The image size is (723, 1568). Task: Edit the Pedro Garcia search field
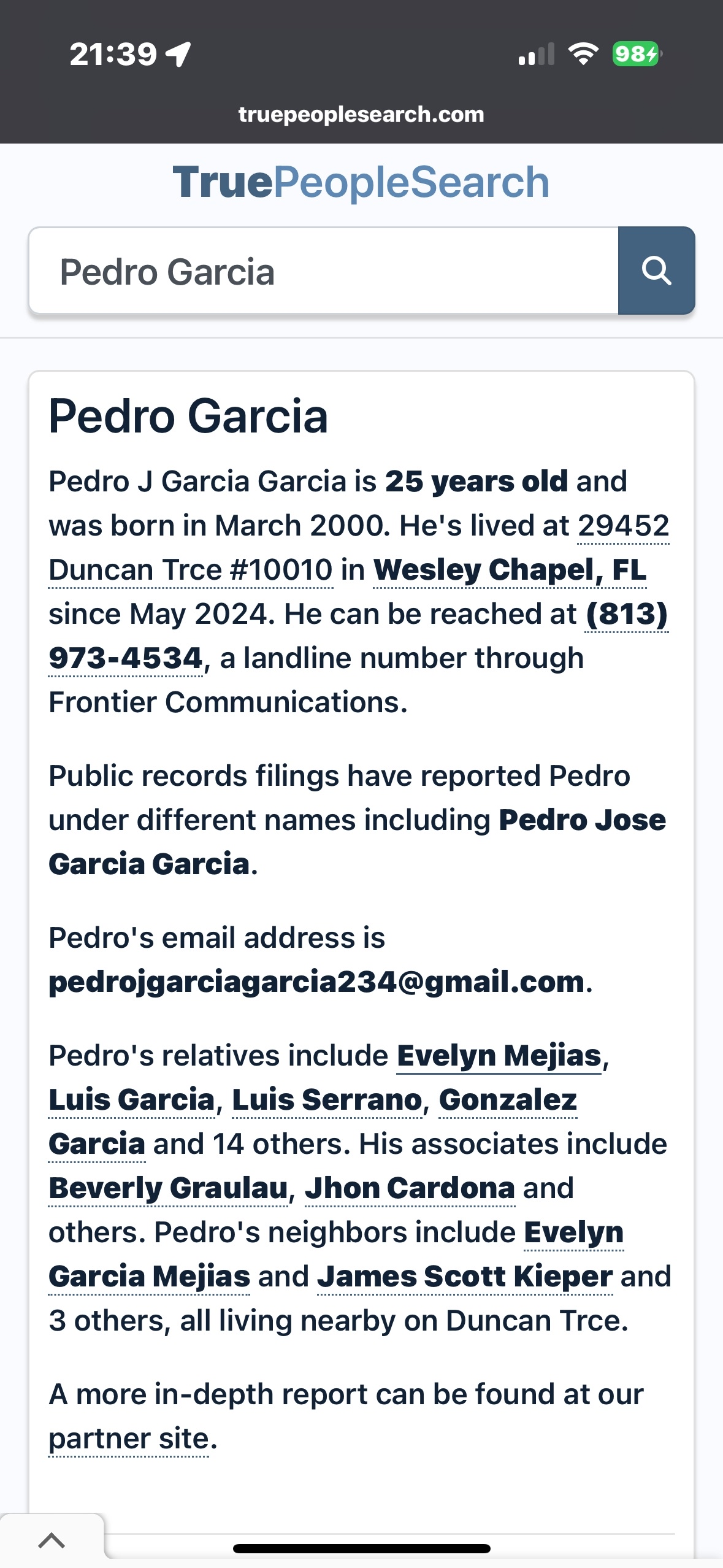tap(324, 271)
